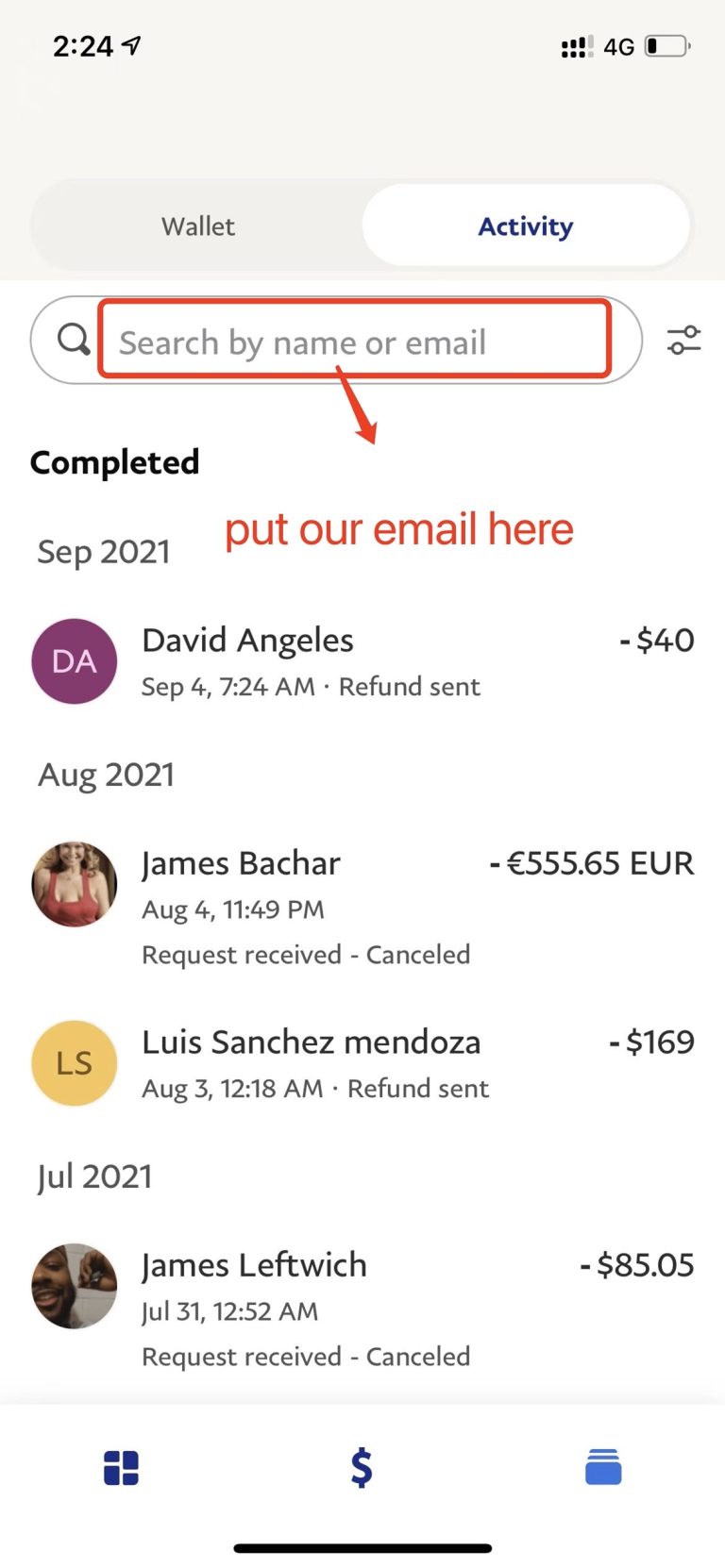The height and width of the screenshot is (1568, 725).
Task: Open the dollar payments tab
Action: (362, 1468)
